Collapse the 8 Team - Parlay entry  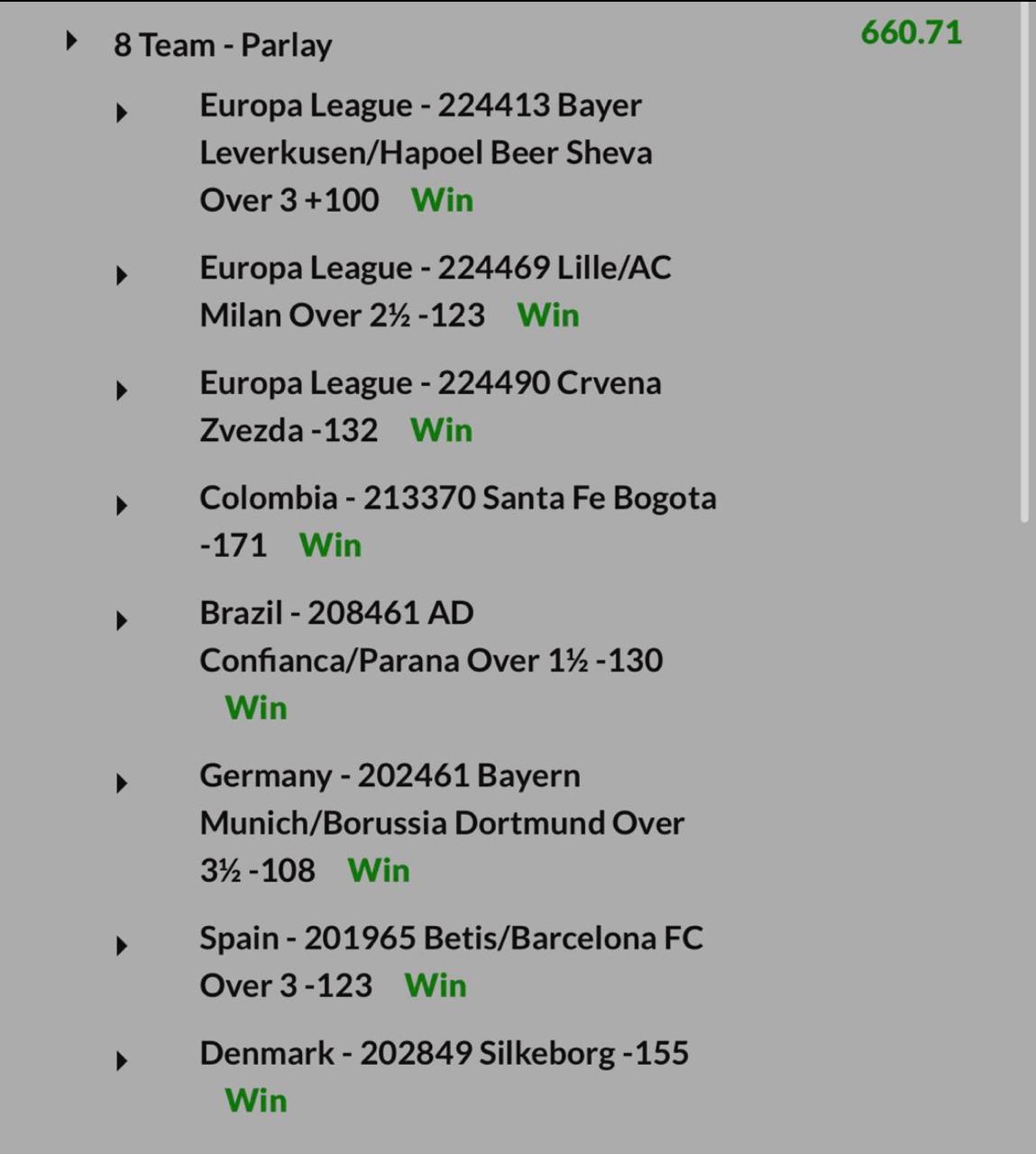pyautogui.click(x=72, y=41)
